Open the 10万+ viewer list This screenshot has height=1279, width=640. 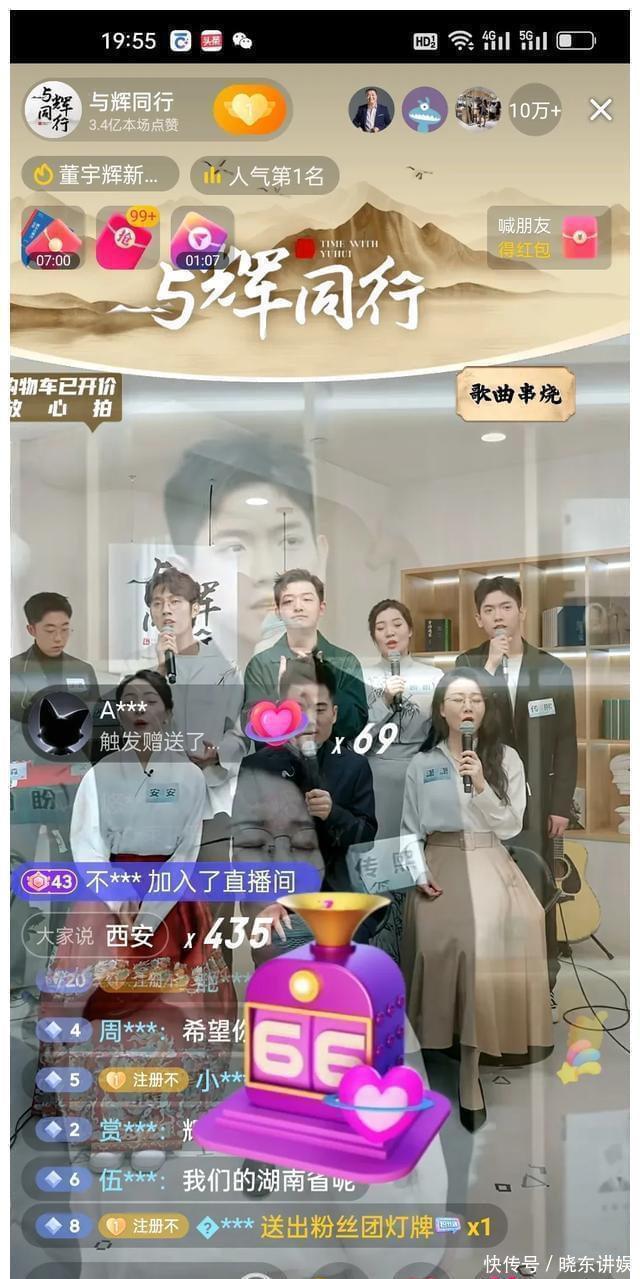point(535,110)
